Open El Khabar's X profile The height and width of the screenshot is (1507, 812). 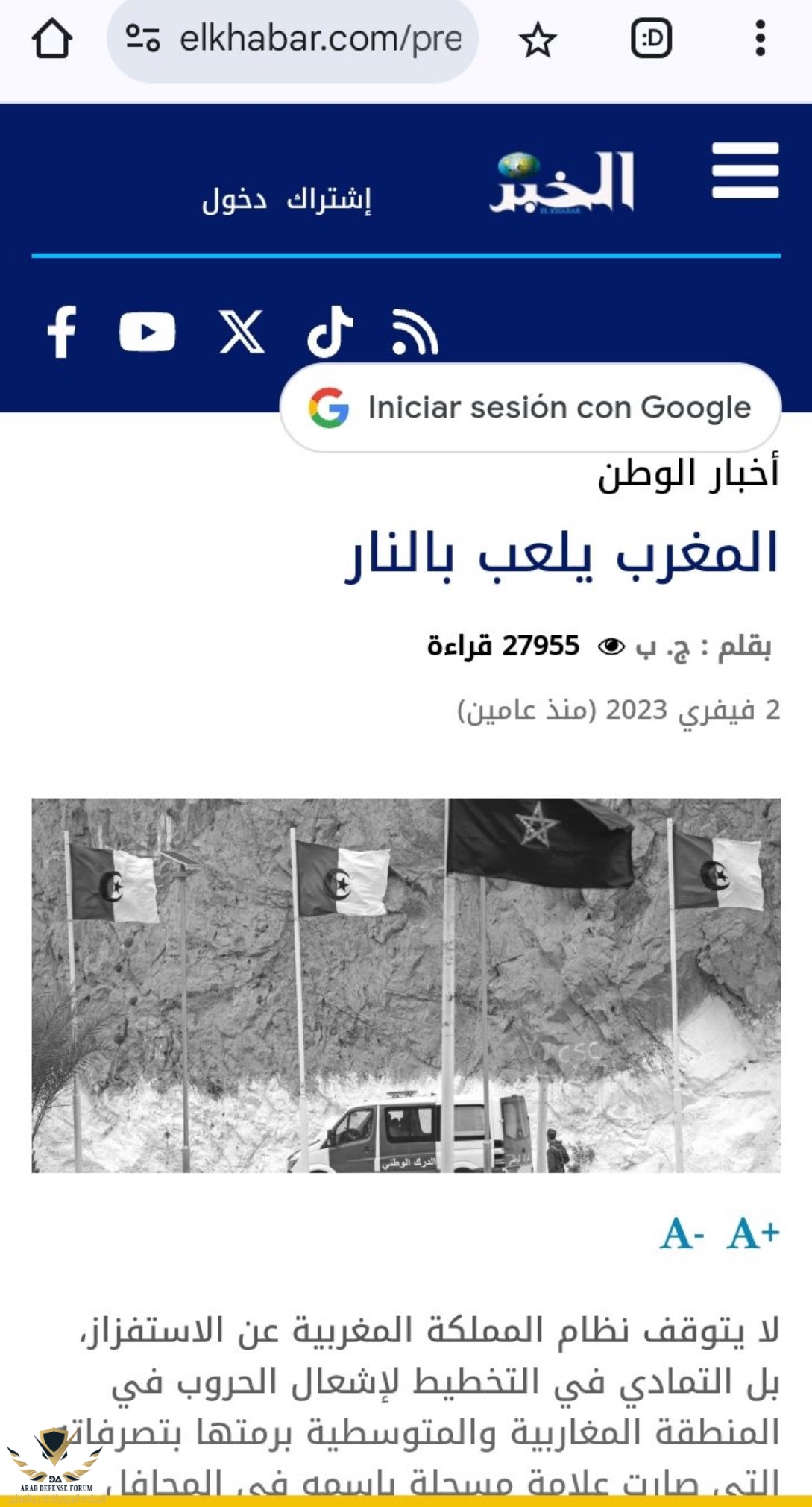242,332
